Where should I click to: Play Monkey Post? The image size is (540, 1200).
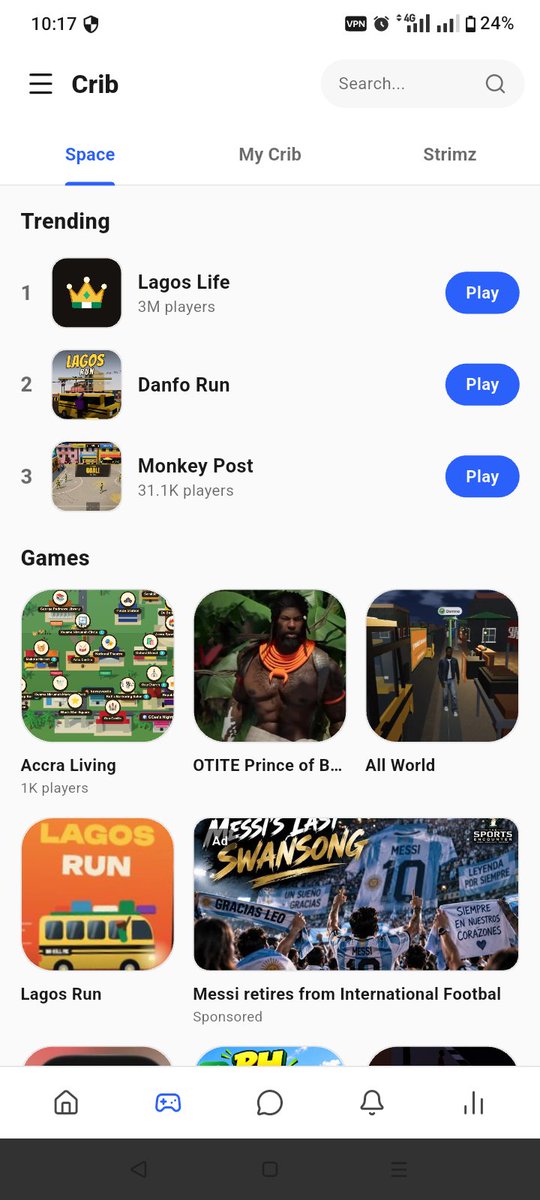(482, 477)
